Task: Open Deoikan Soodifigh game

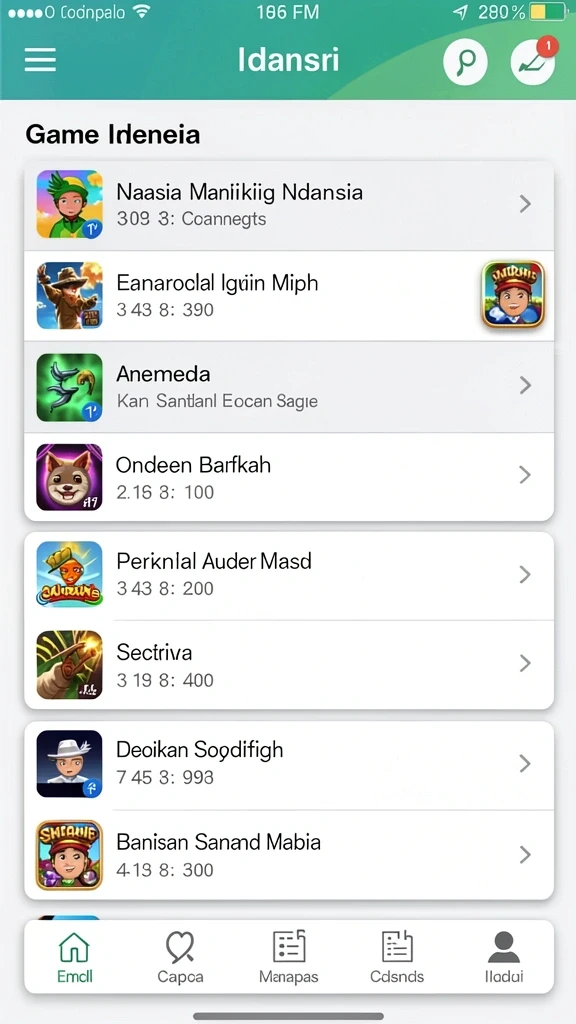Action: pyautogui.click(x=289, y=765)
